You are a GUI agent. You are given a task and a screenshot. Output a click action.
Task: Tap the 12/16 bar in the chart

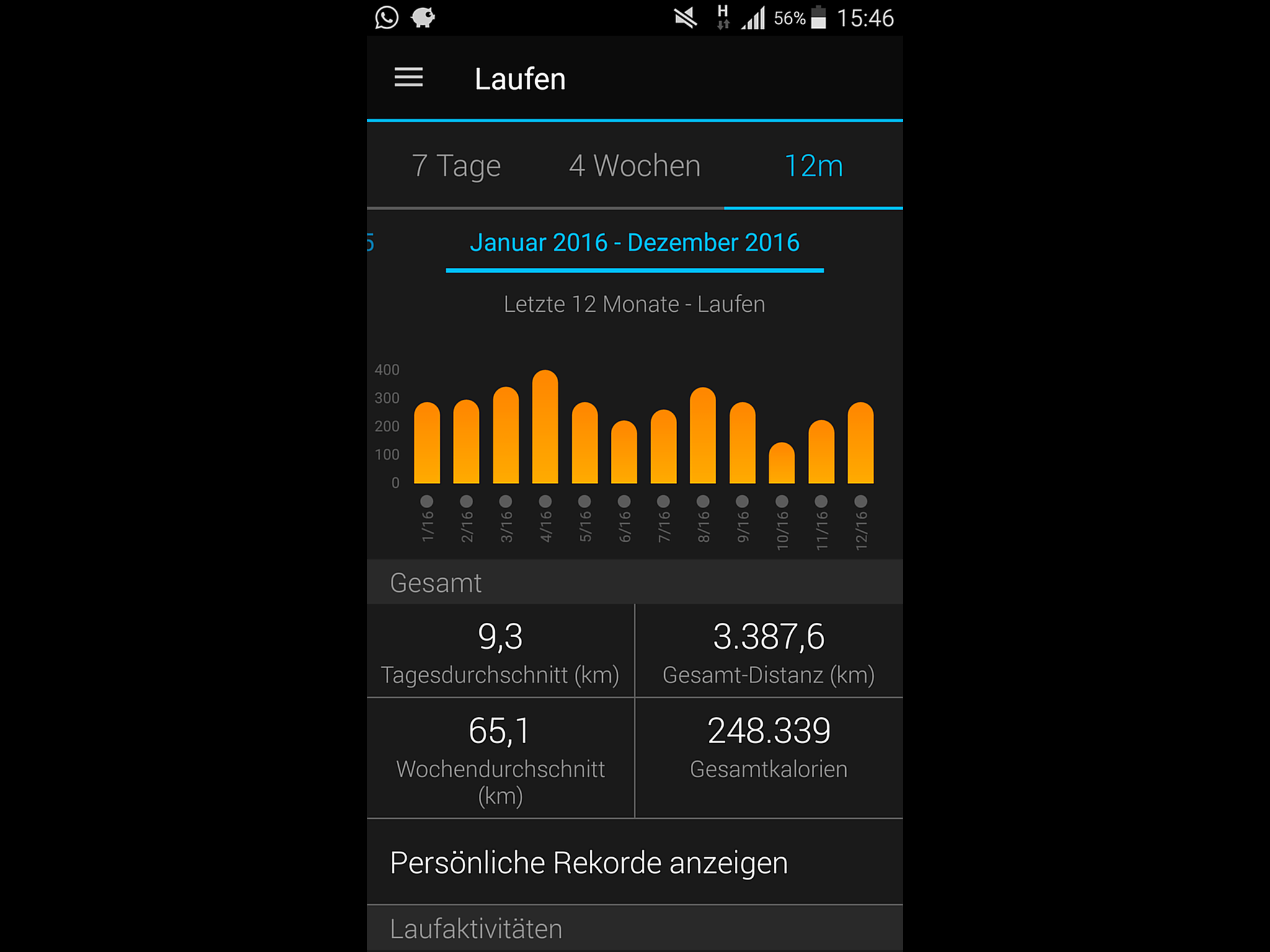(x=860, y=443)
